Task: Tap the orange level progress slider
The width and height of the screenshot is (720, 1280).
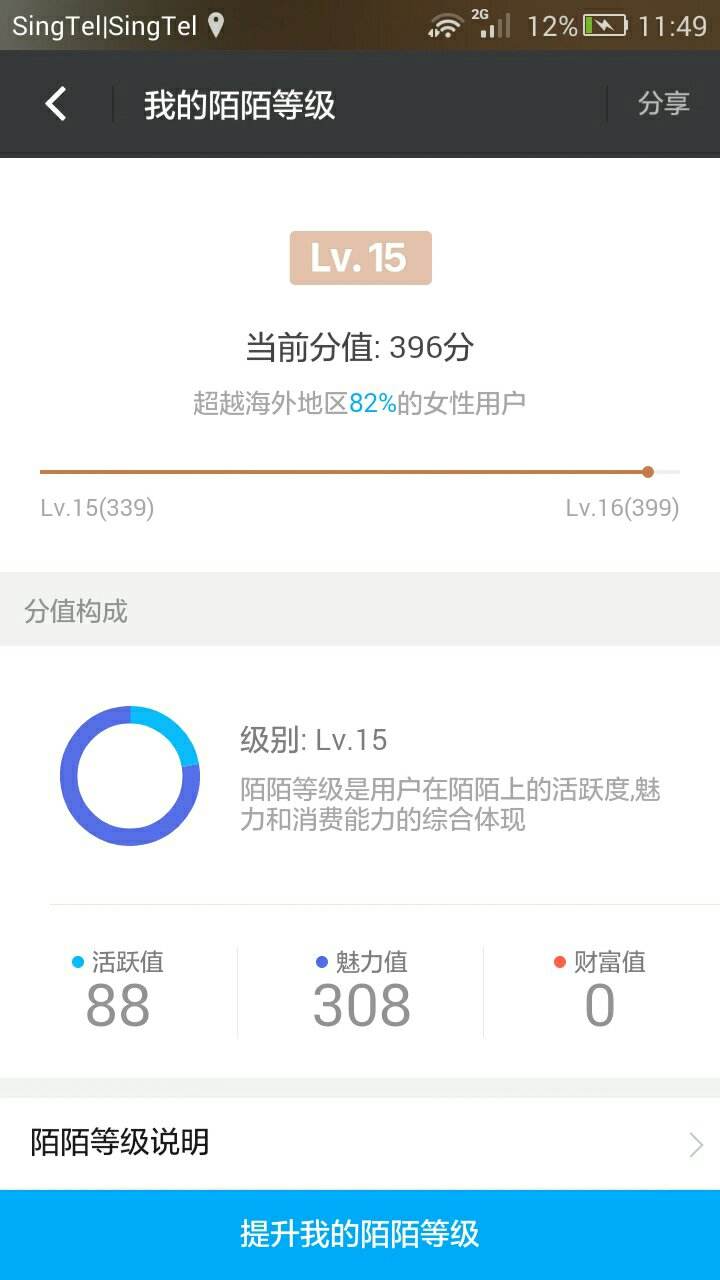Action: point(648,471)
